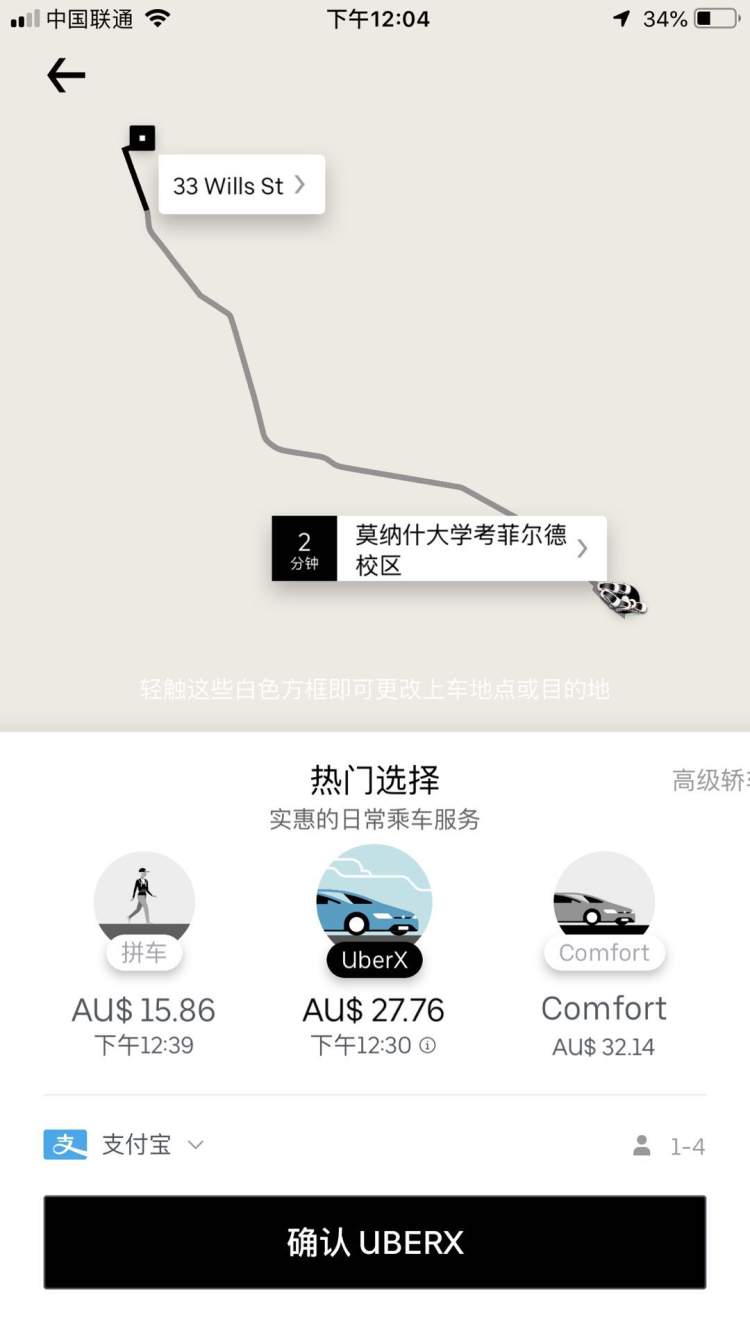Change the 1-4 passenger count
Image resolution: width=750 pixels, height=1333 pixels.
[670, 1146]
